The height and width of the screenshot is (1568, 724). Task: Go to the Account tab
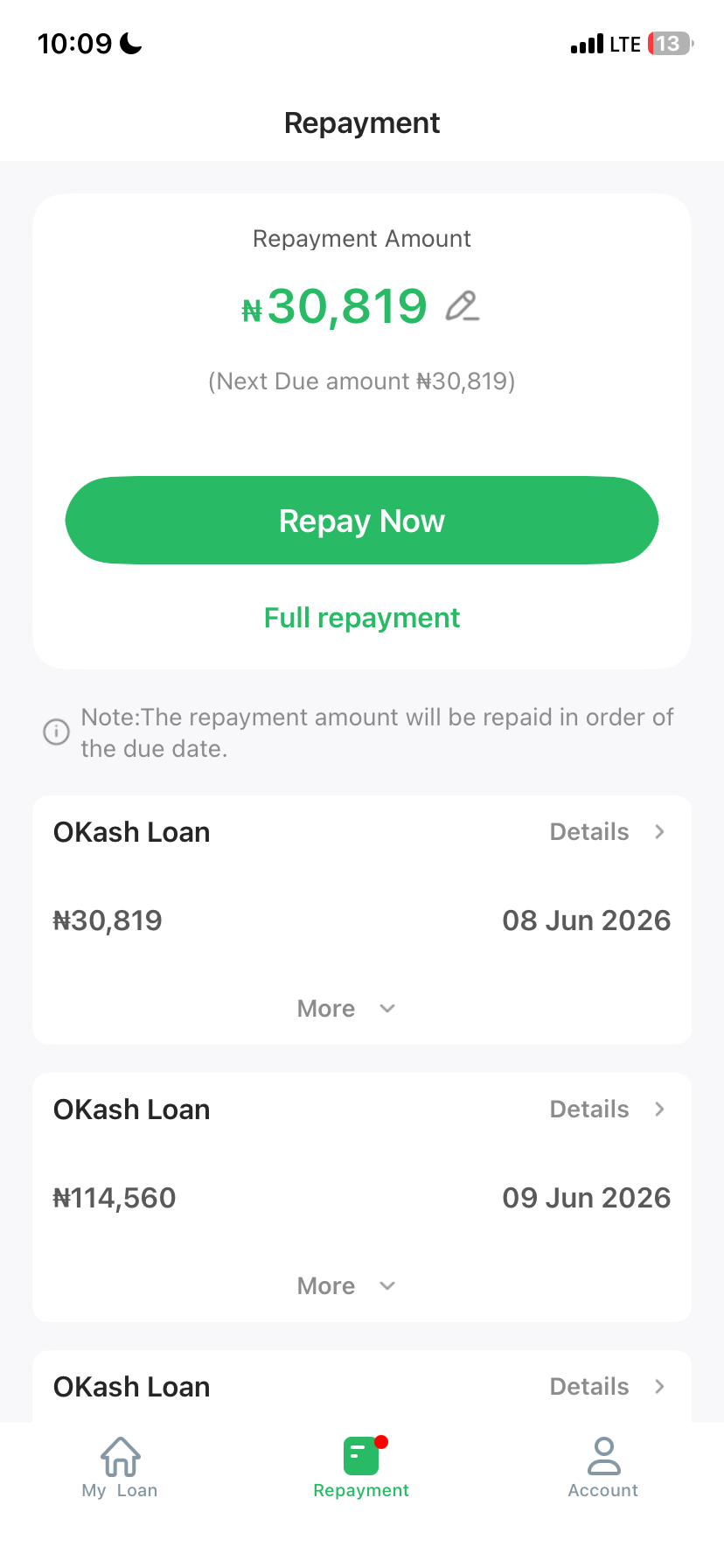point(603,1467)
